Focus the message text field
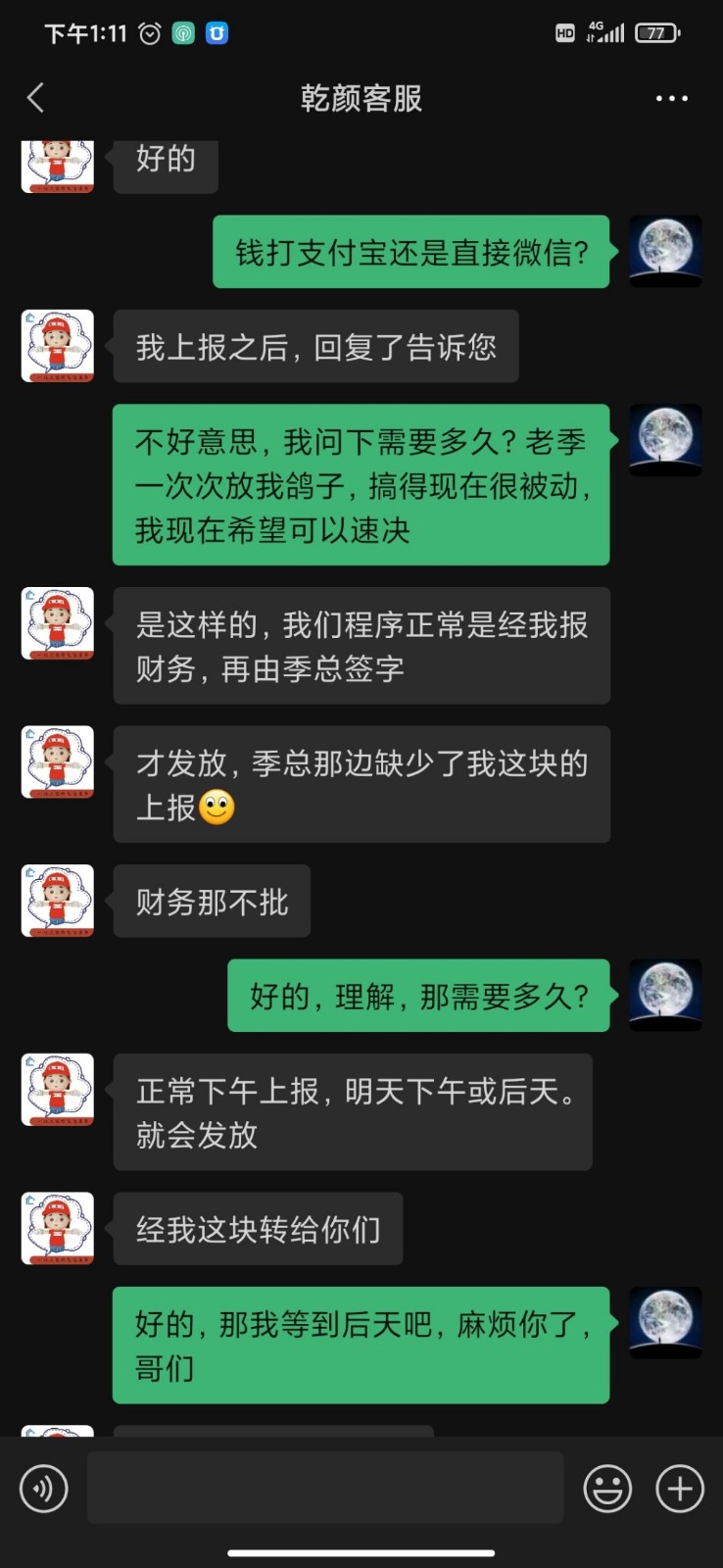 (325, 1488)
